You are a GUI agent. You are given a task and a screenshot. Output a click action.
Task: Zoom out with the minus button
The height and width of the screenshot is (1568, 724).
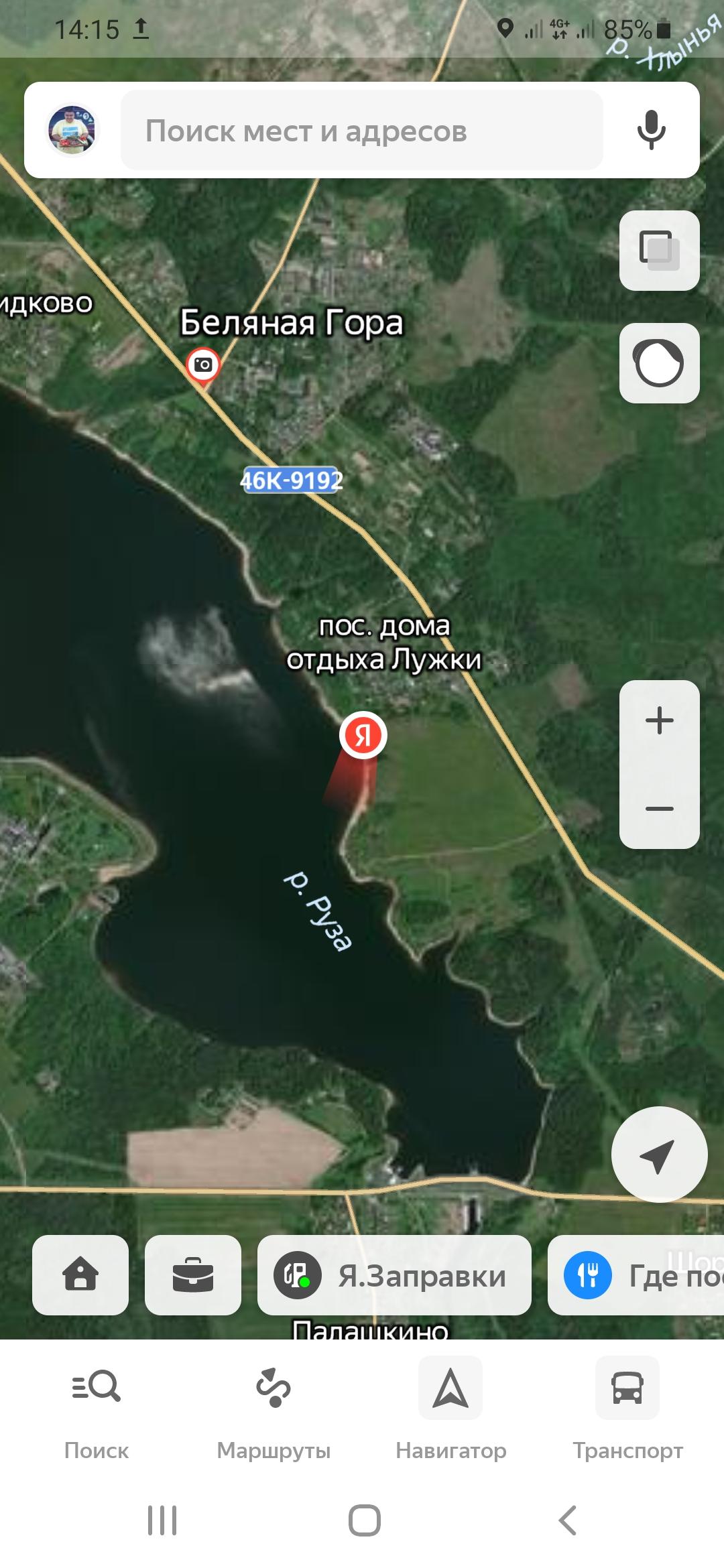660,808
